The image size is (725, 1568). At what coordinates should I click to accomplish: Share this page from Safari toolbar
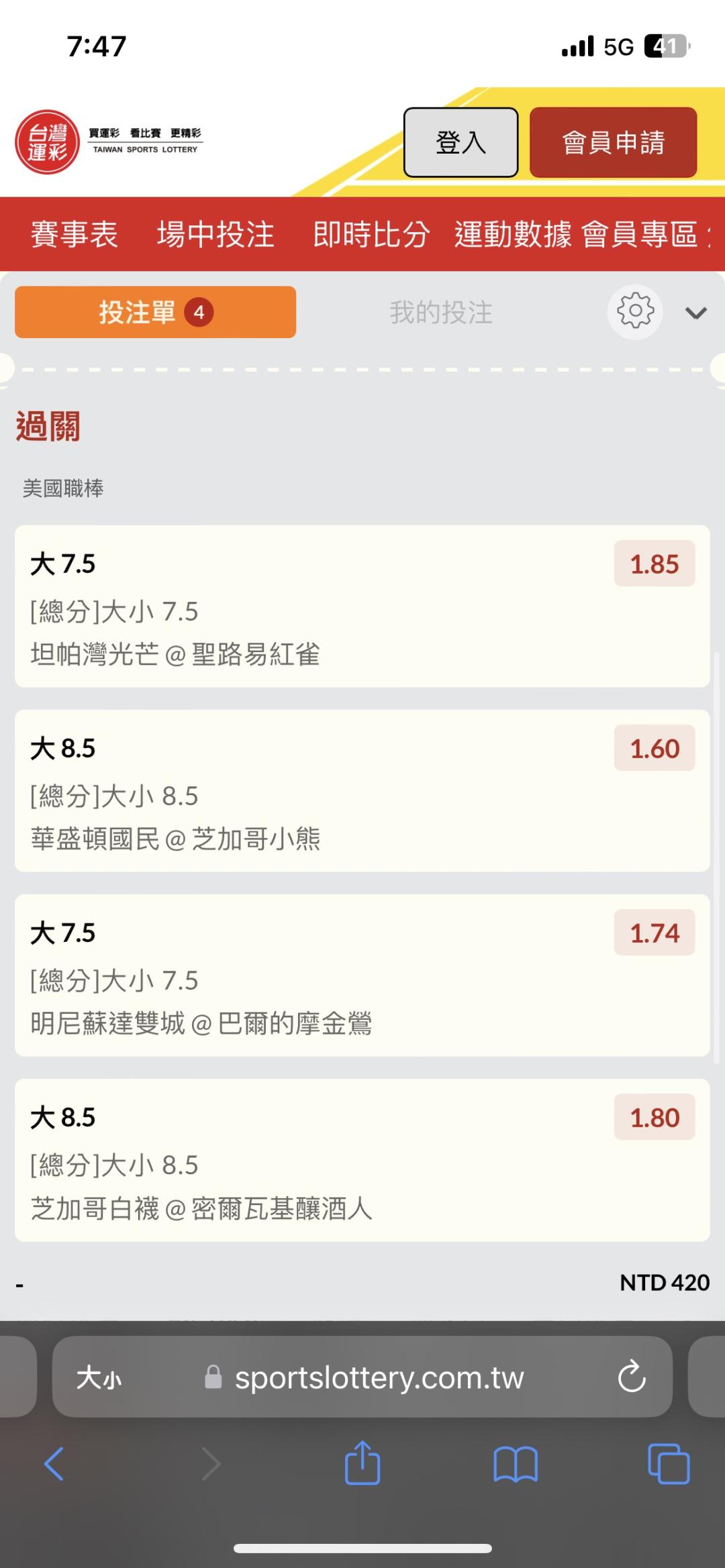362,1463
